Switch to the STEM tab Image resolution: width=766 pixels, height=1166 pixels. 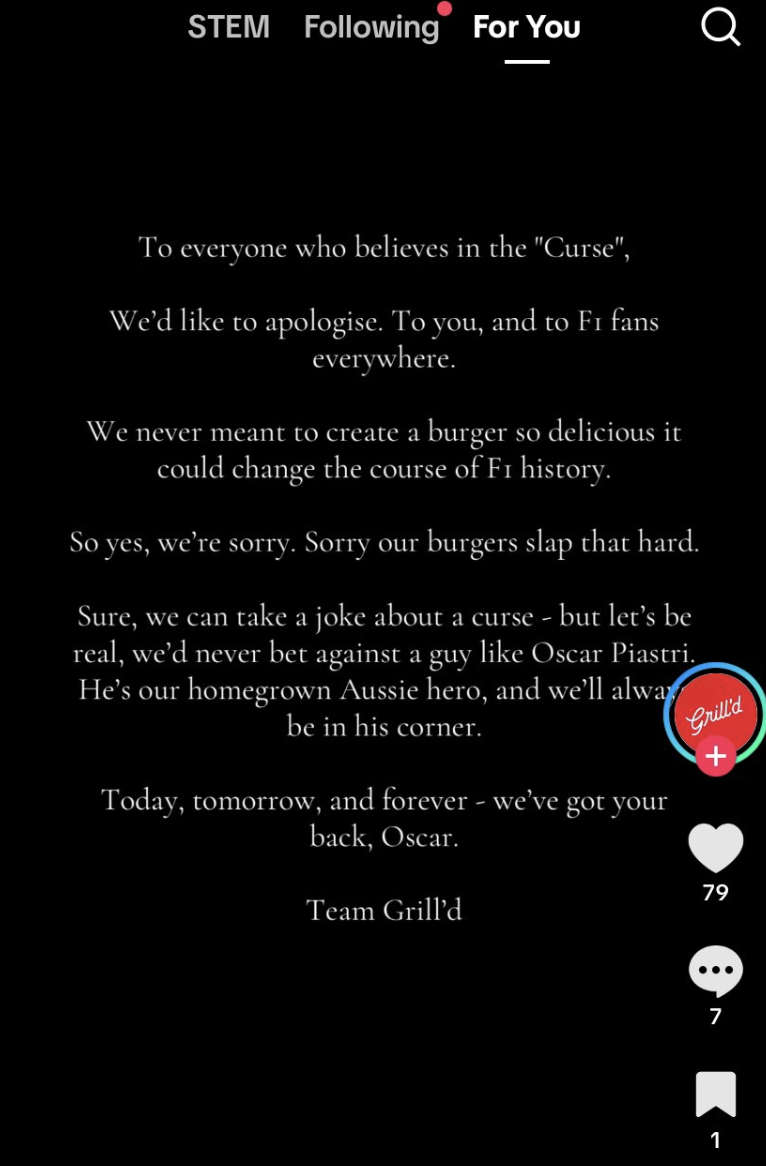click(x=228, y=27)
